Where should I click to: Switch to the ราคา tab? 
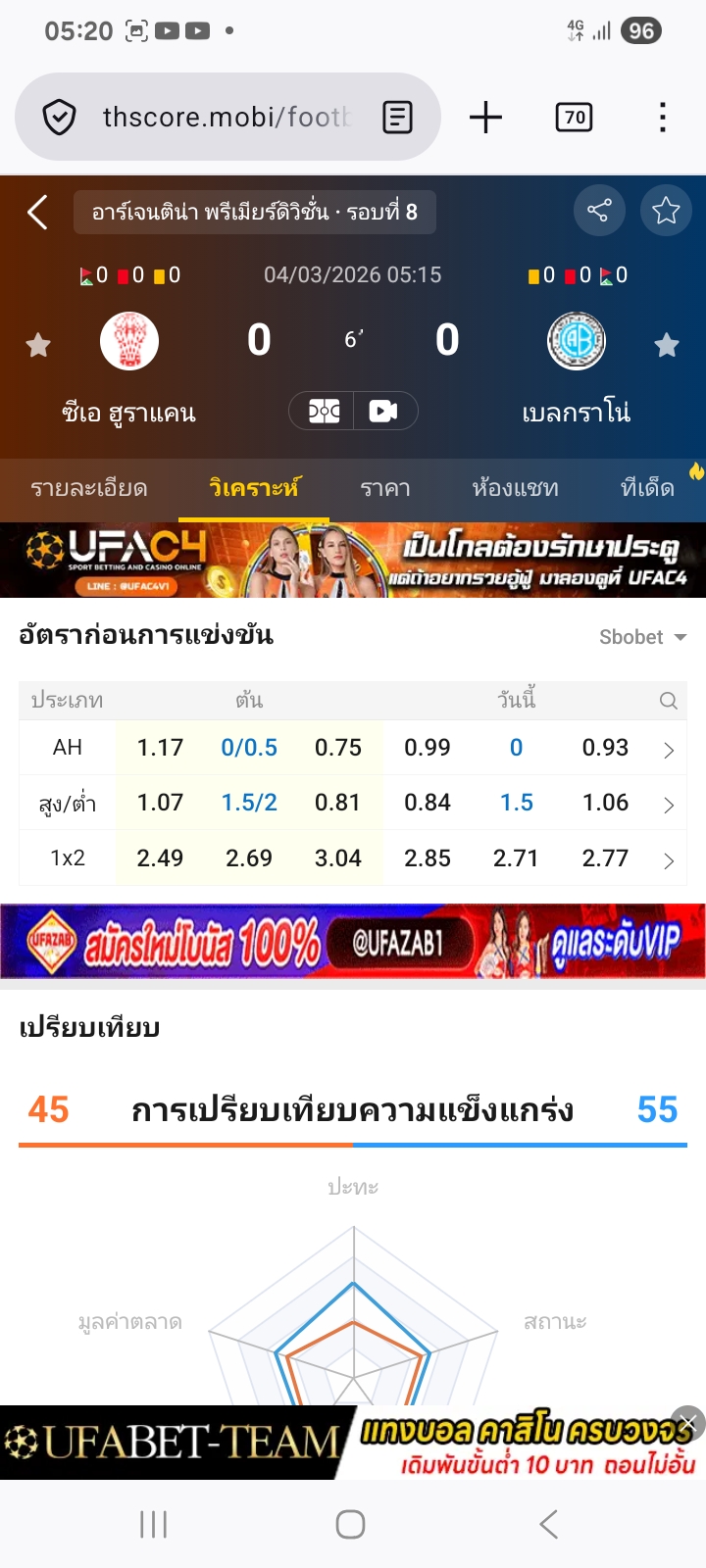click(385, 488)
